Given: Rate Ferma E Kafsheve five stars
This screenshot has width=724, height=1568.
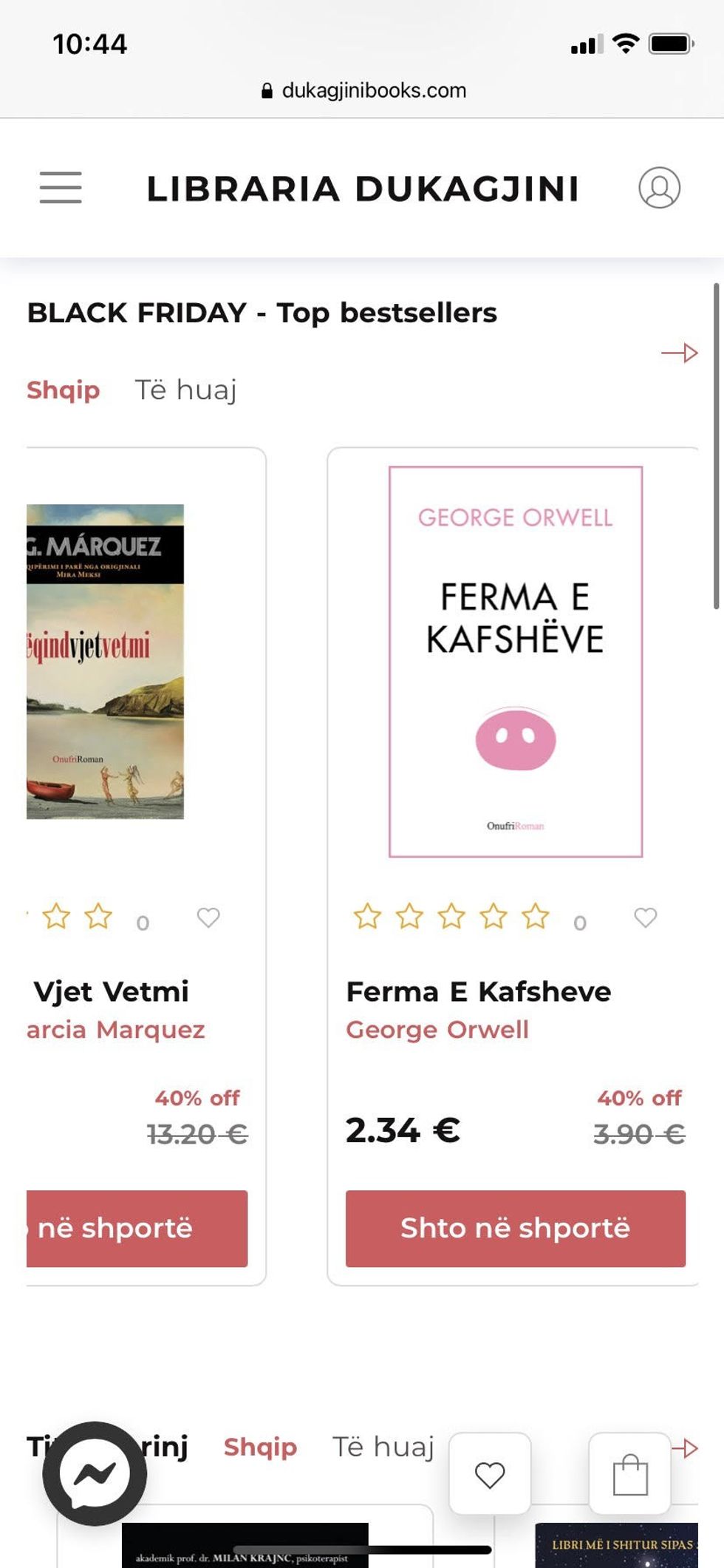Looking at the screenshot, I should [536, 917].
